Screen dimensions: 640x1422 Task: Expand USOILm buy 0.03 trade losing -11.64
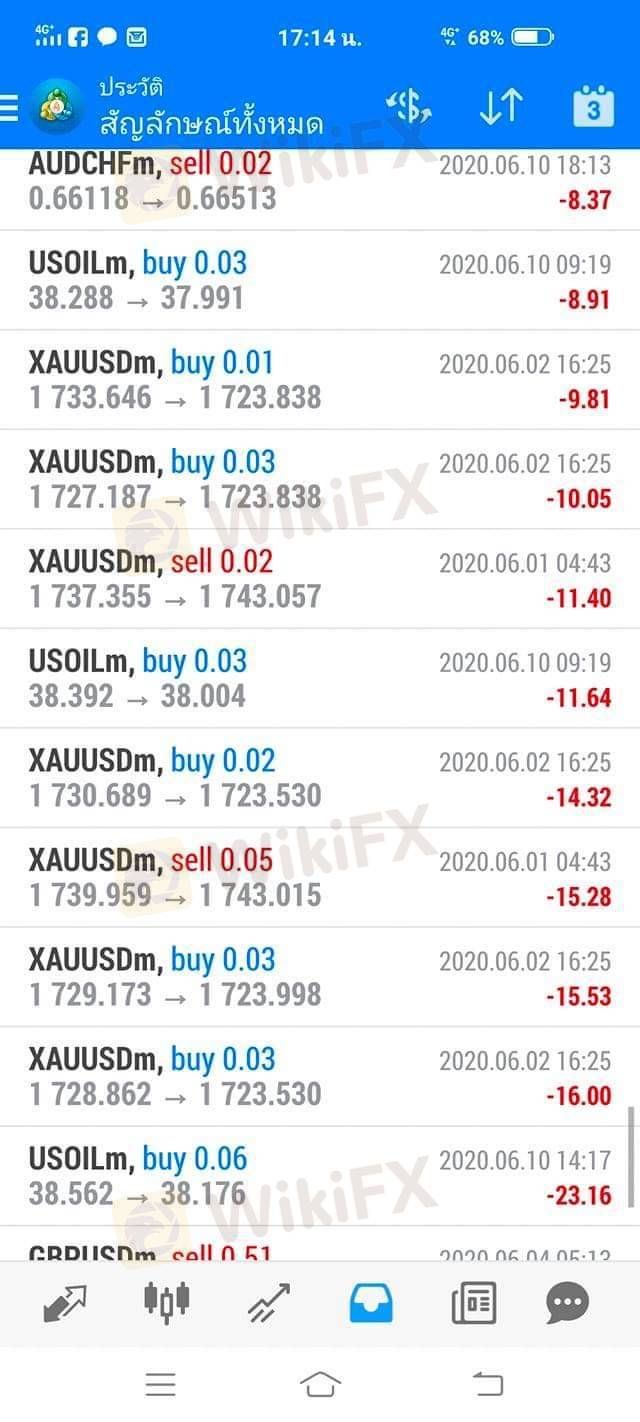pos(320,679)
